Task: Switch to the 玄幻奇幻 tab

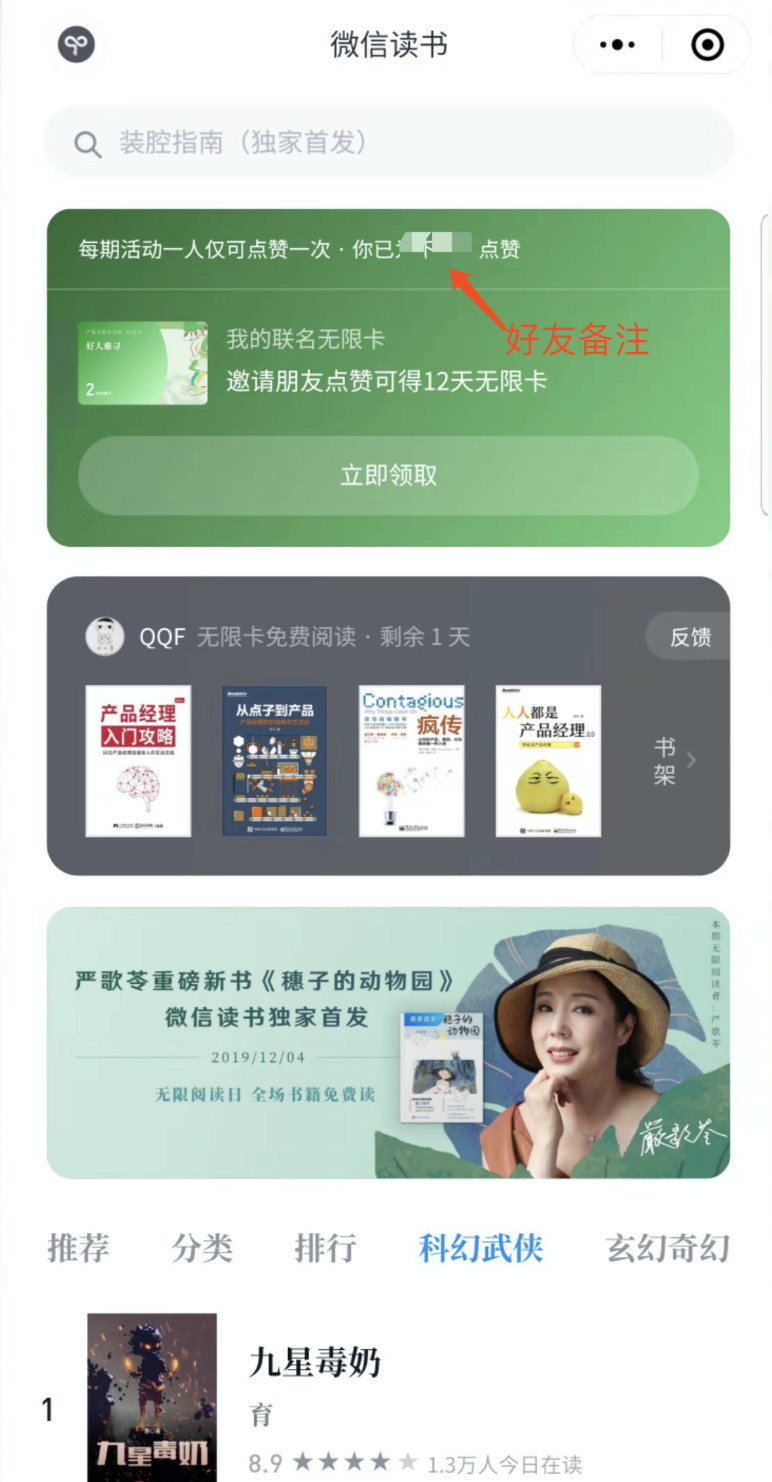Action: pyautogui.click(x=667, y=1248)
